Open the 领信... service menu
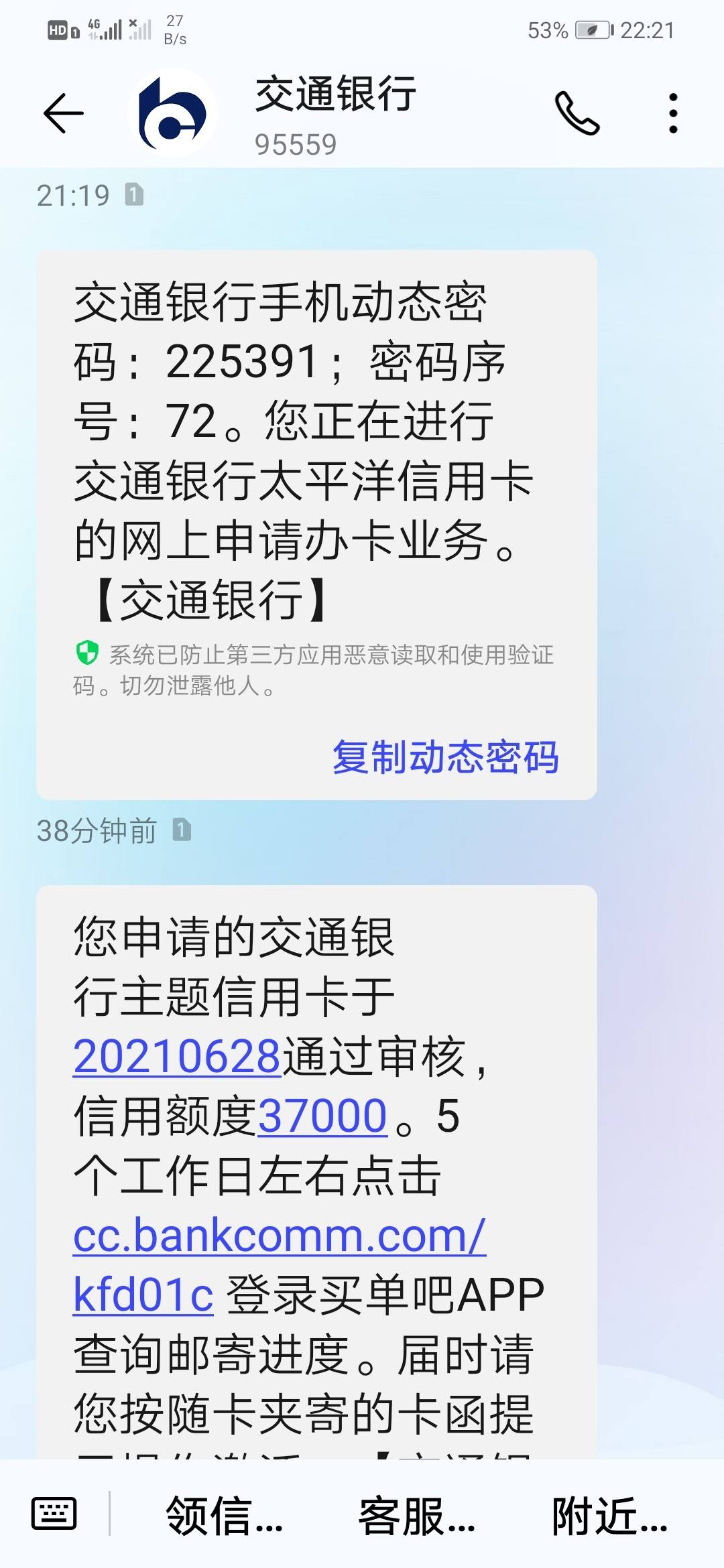 [225, 1515]
